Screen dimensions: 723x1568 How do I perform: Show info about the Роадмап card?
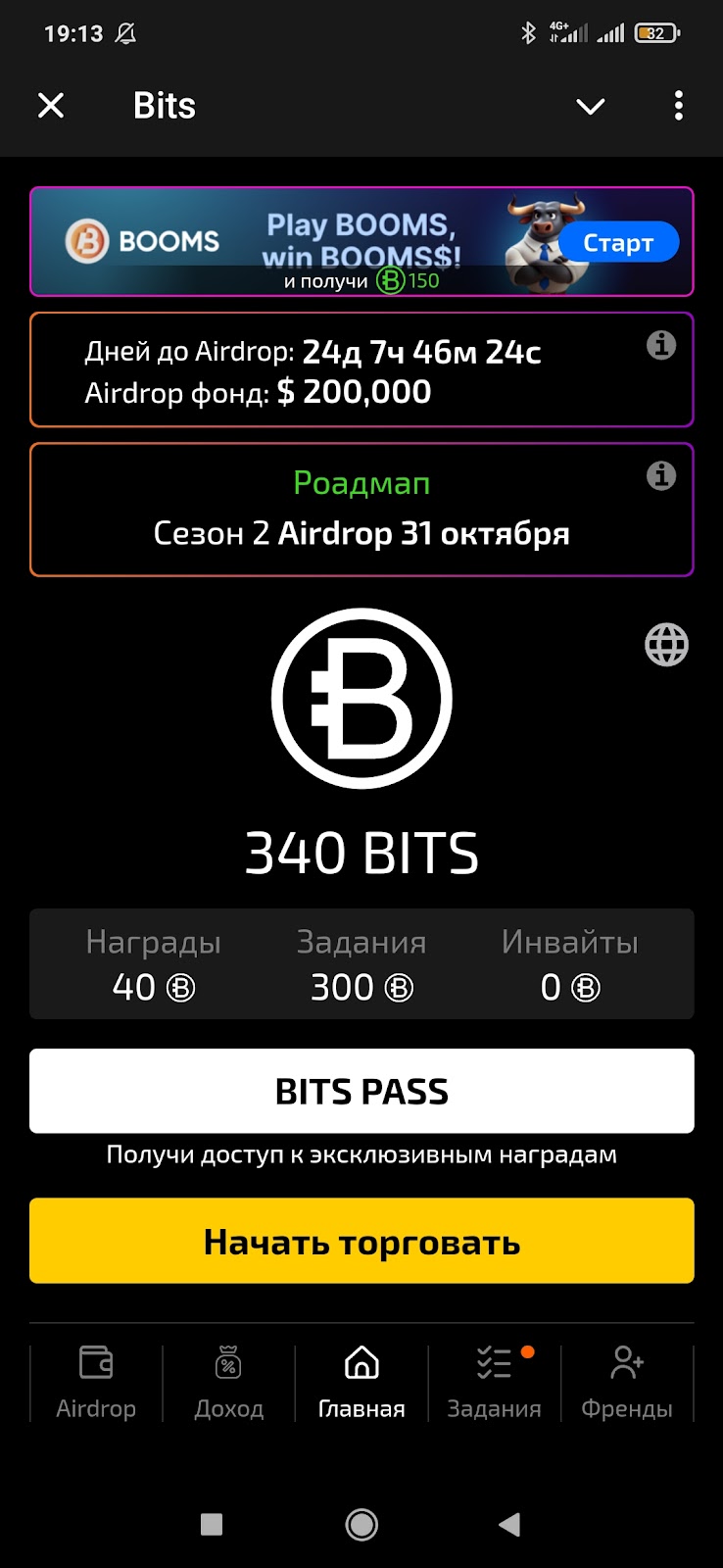click(x=661, y=475)
